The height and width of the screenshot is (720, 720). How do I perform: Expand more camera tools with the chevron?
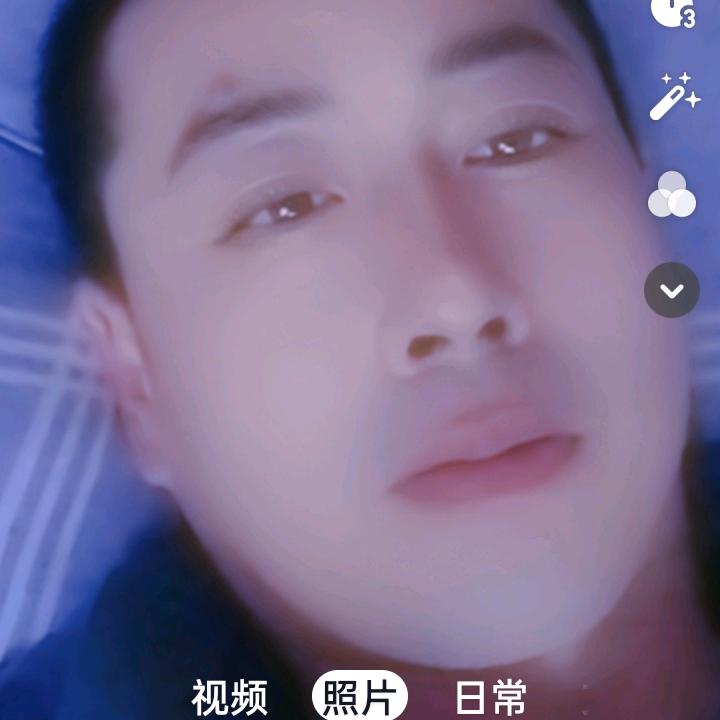coord(672,290)
